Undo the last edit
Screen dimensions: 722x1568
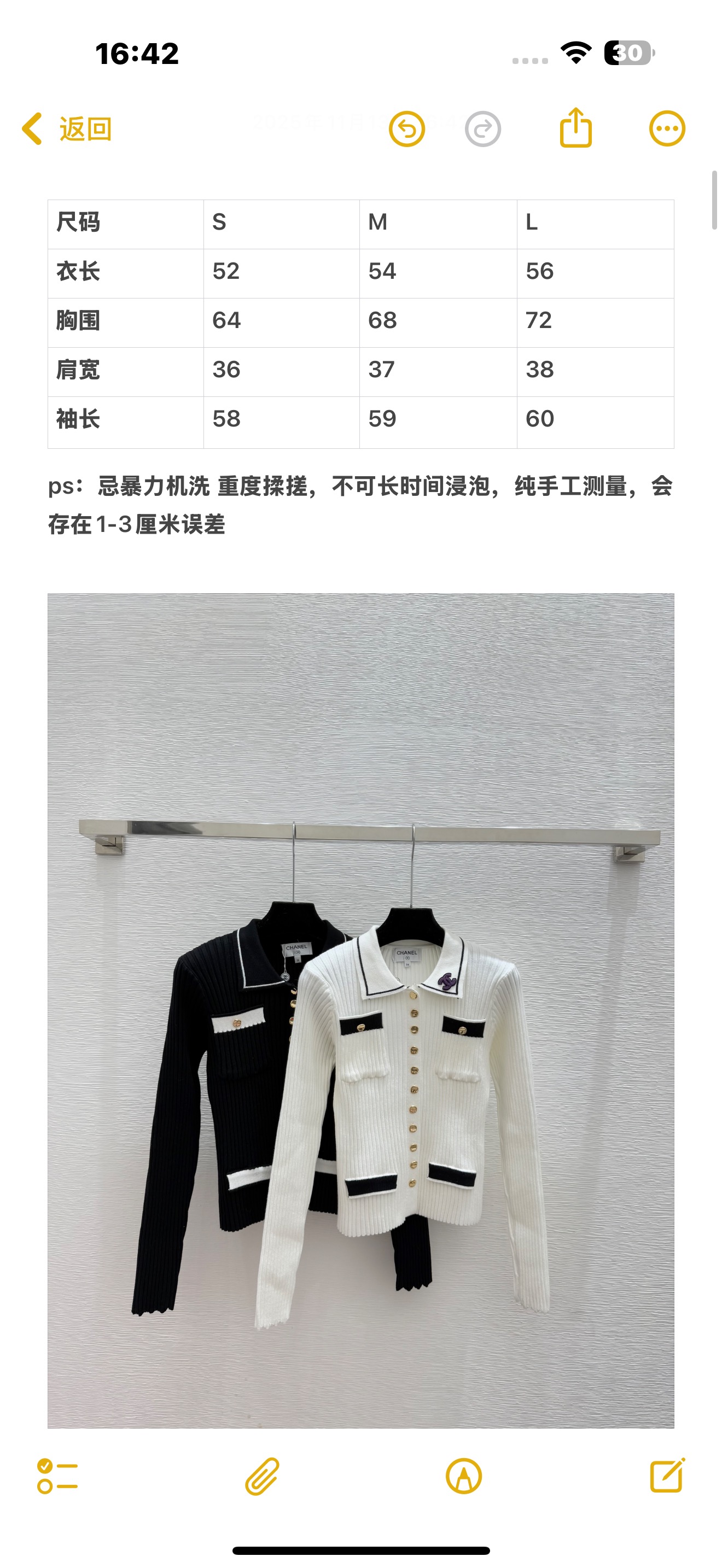[406, 129]
